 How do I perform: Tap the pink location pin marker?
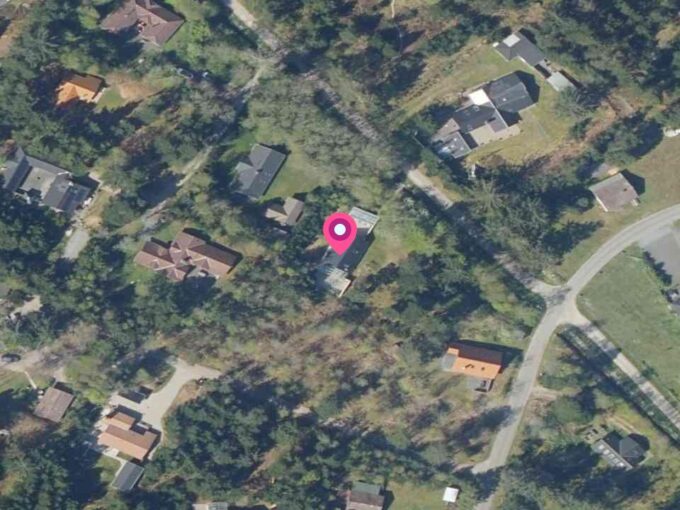point(340,232)
